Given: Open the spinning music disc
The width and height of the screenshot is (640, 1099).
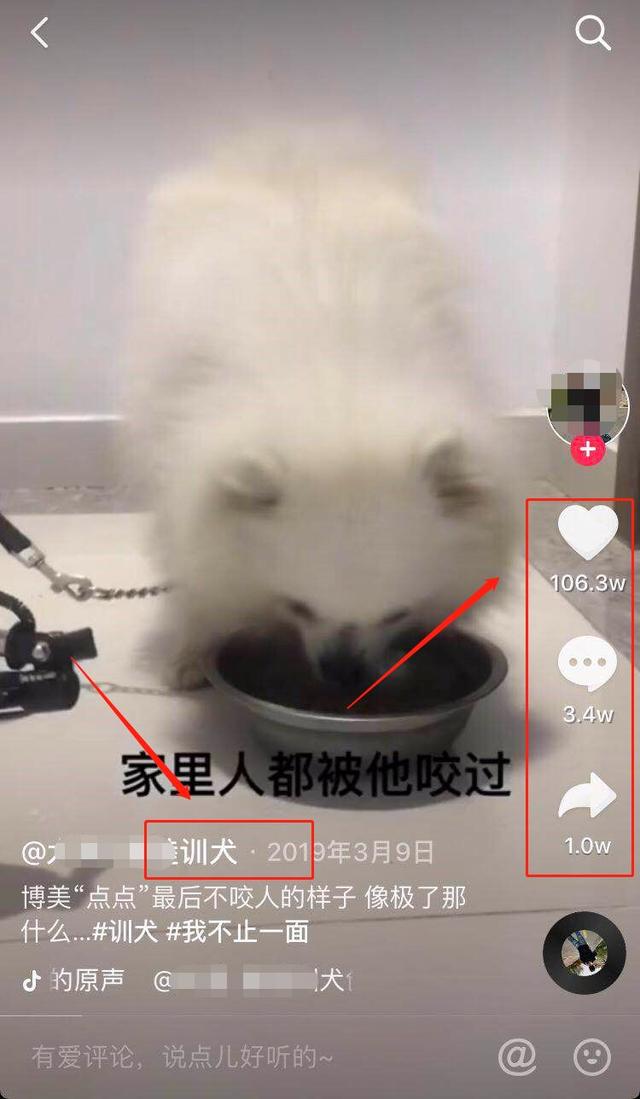Looking at the screenshot, I should 584,951.
